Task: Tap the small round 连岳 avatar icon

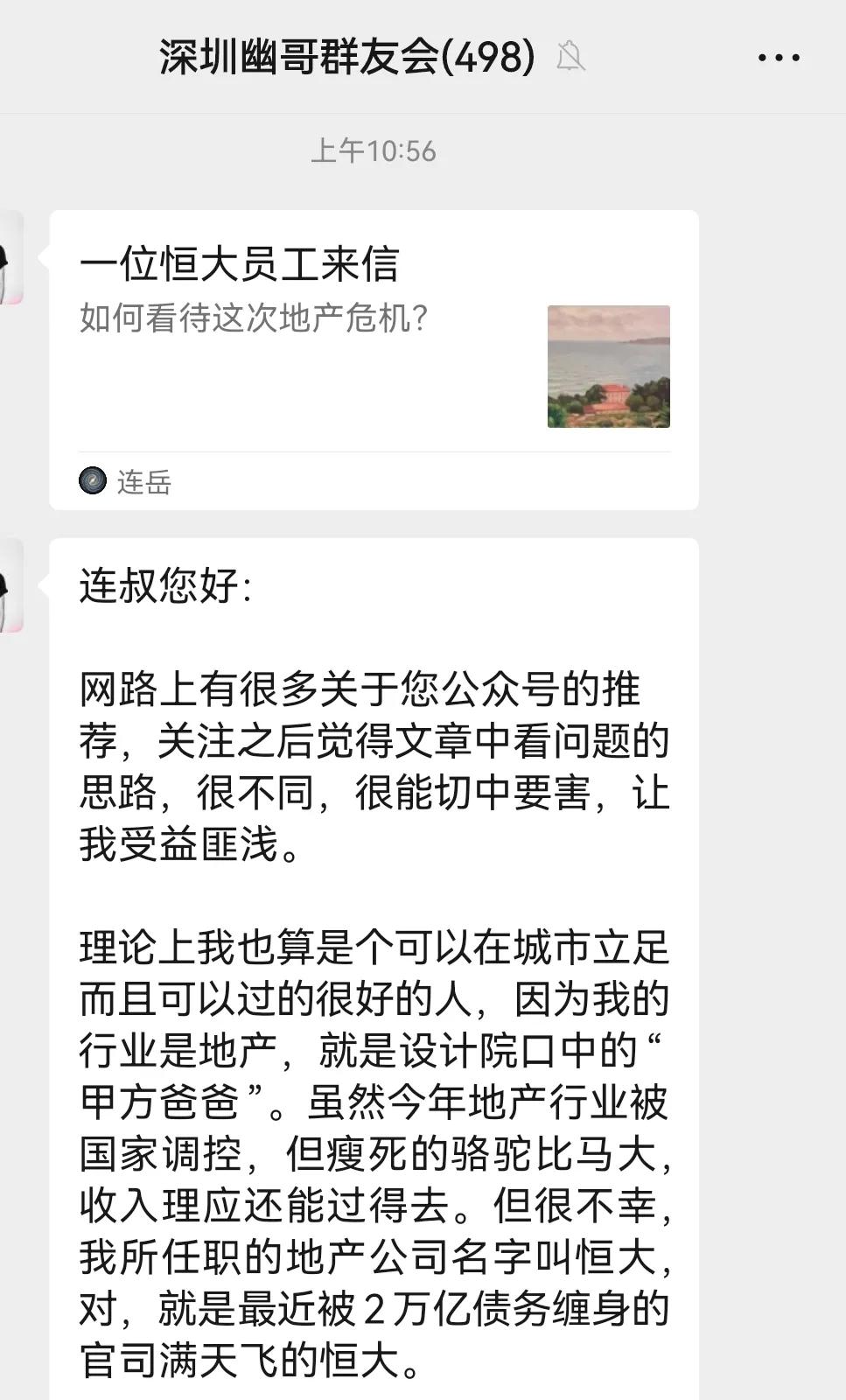Action: click(94, 479)
